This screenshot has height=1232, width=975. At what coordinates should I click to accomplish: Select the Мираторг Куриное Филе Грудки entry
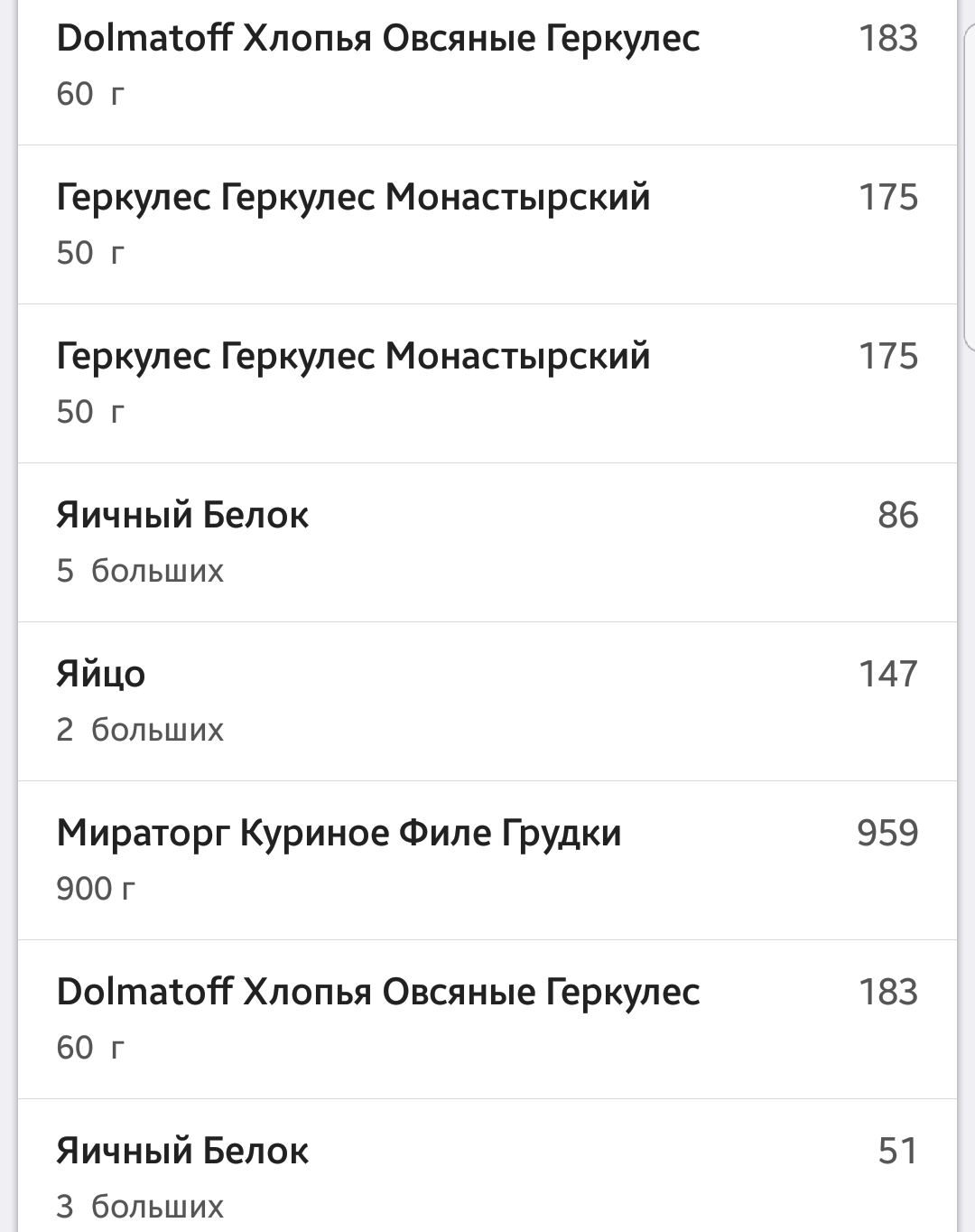tap(339, 834)
